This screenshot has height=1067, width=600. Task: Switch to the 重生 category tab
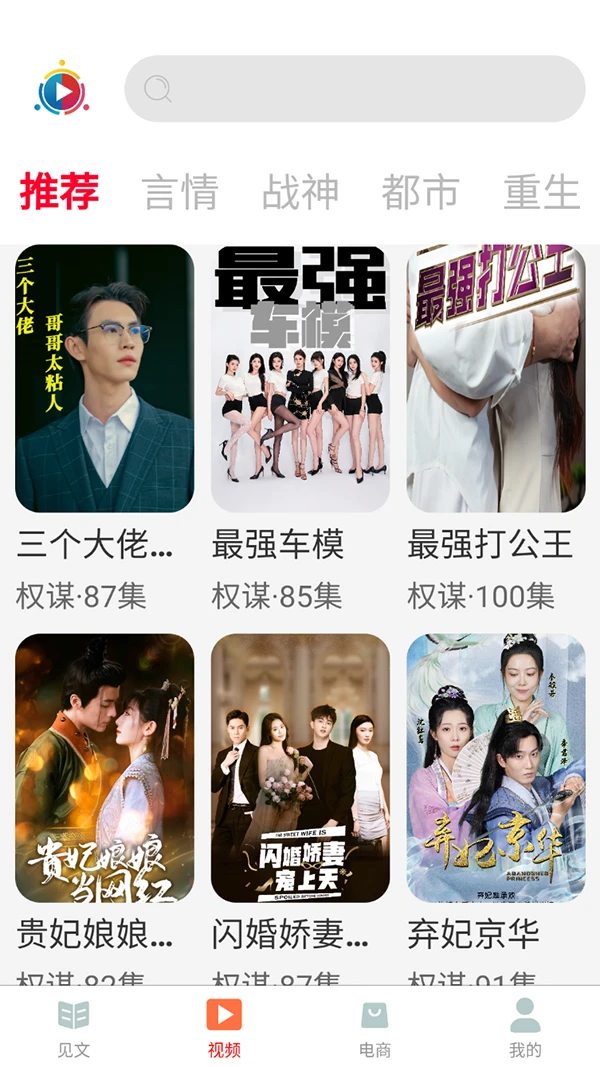point(541,192)
